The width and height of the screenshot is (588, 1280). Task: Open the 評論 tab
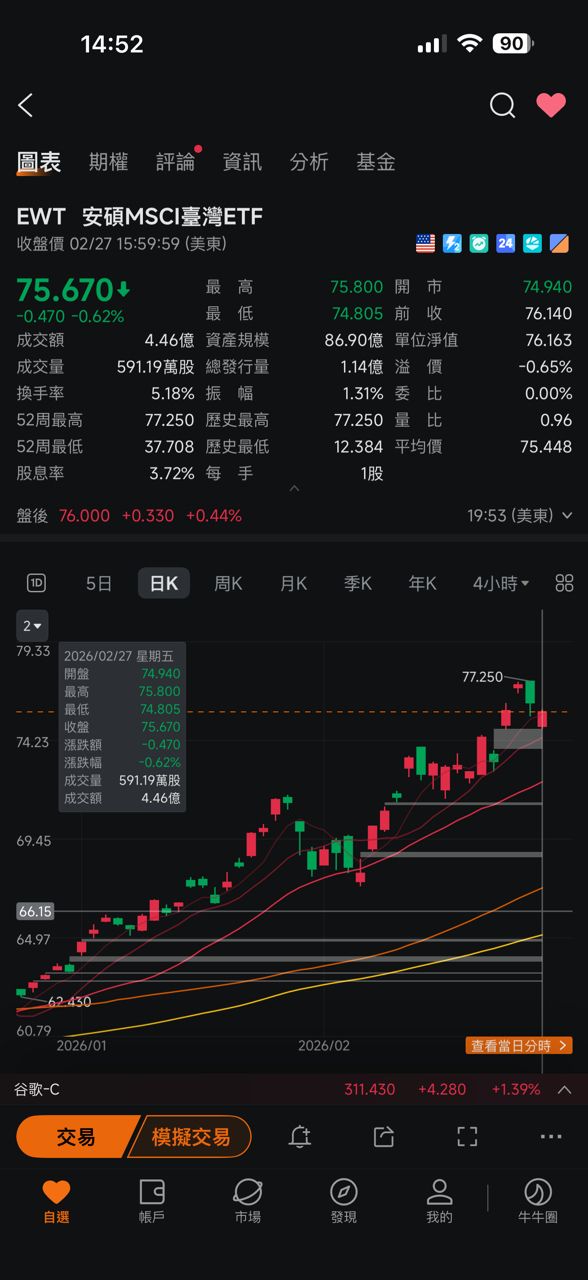click(x=176, y=162)
